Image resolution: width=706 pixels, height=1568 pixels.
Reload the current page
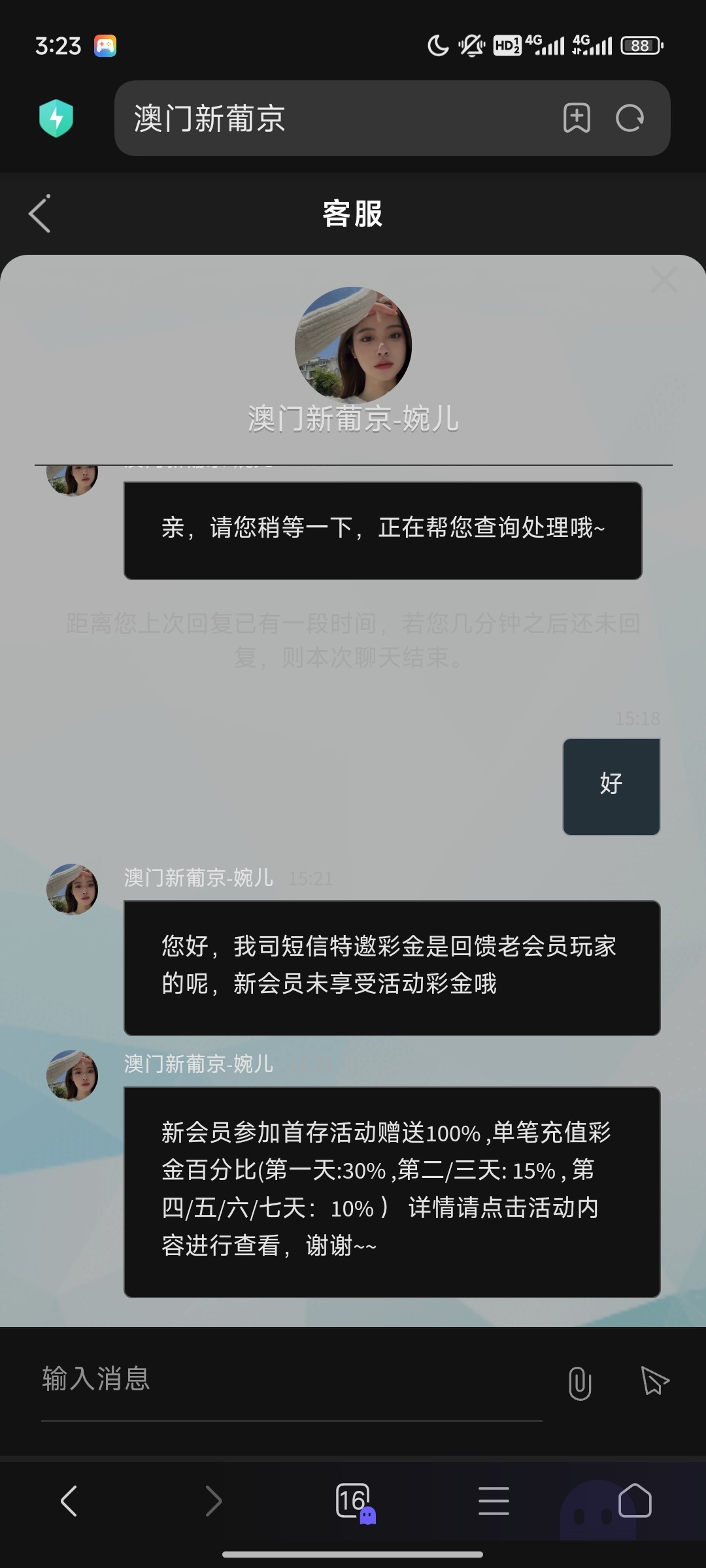click(x=630, y=118)
